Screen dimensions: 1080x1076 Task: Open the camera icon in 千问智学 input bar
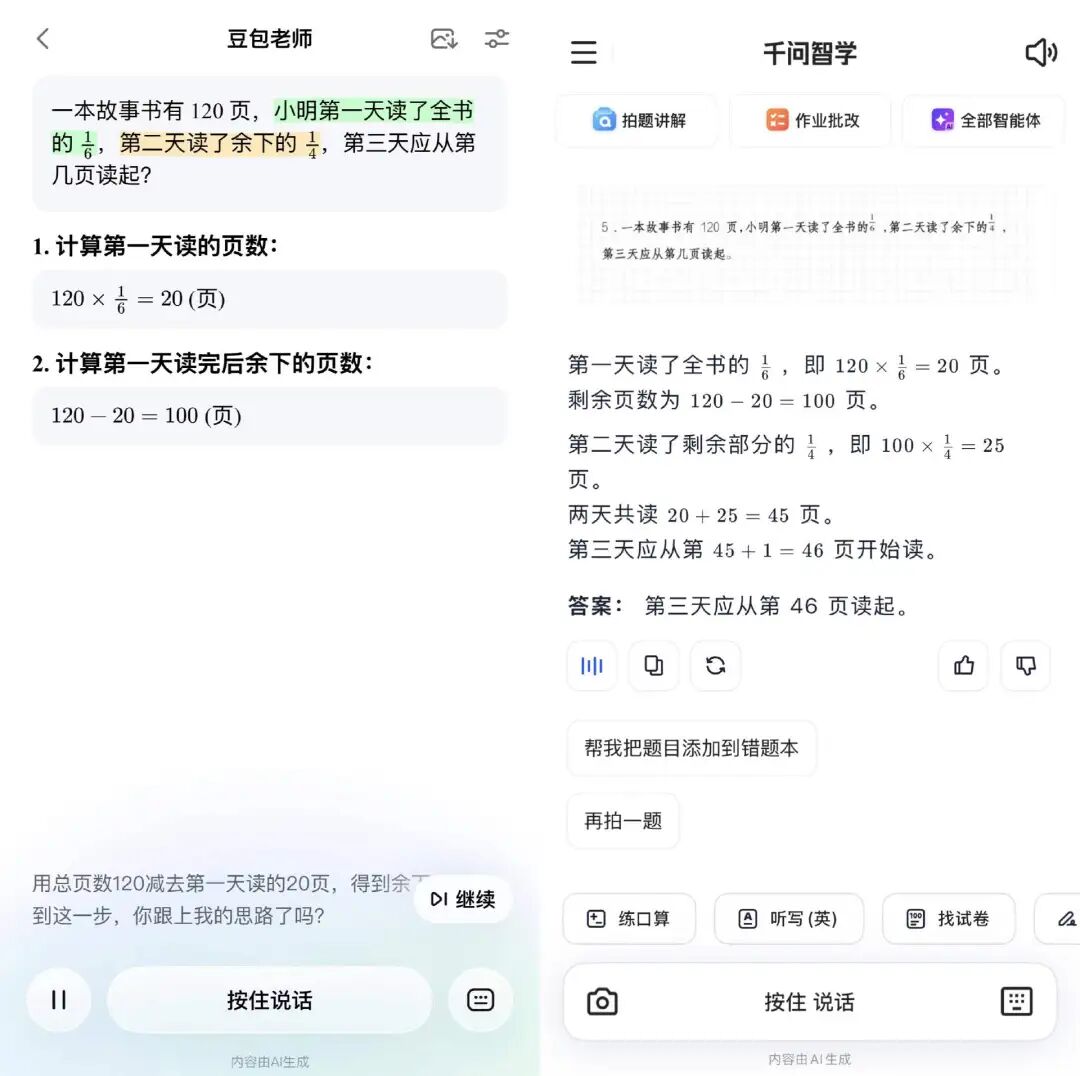pyautogui.click(x=602, y=1002)
